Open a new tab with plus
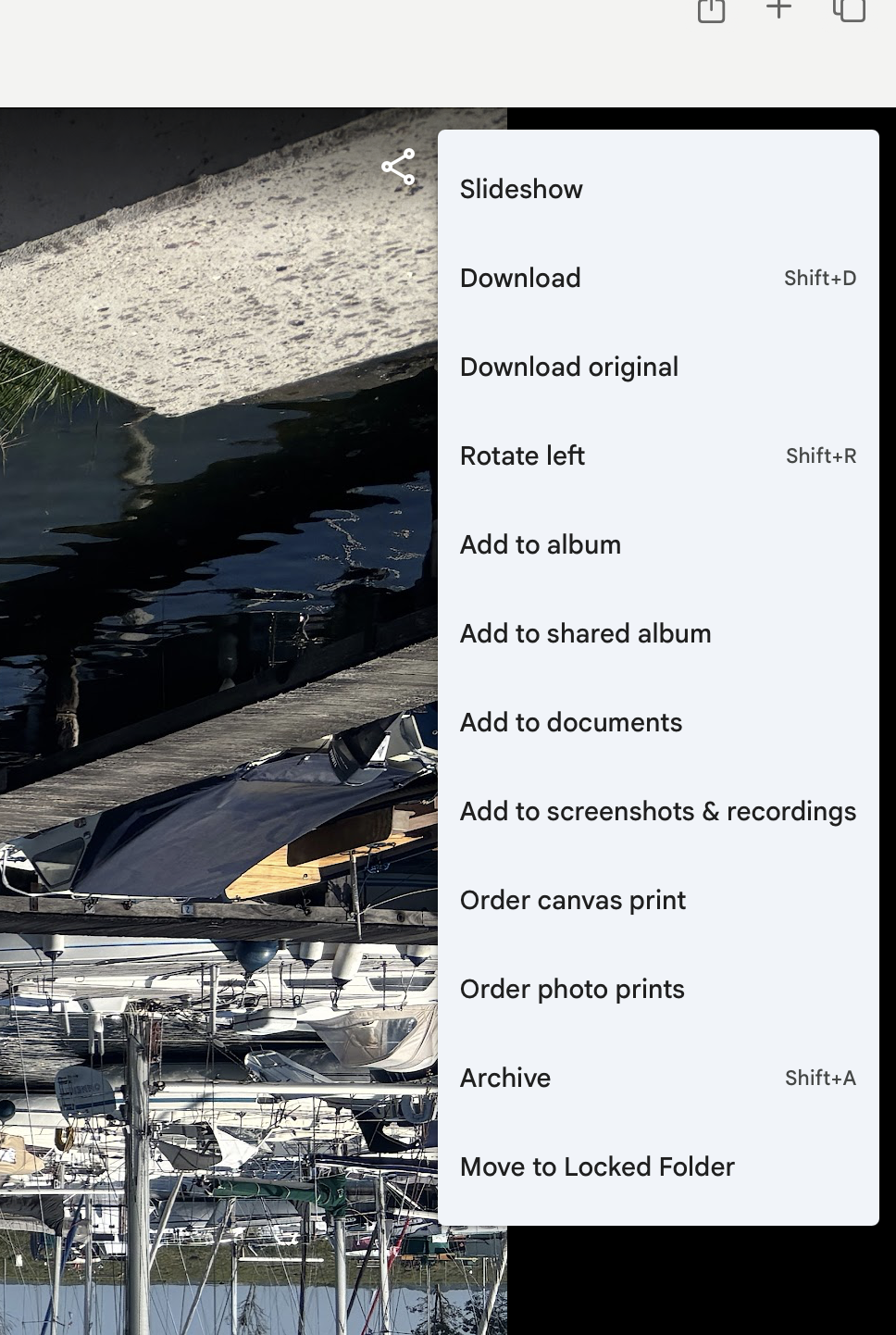 [778, 8]
